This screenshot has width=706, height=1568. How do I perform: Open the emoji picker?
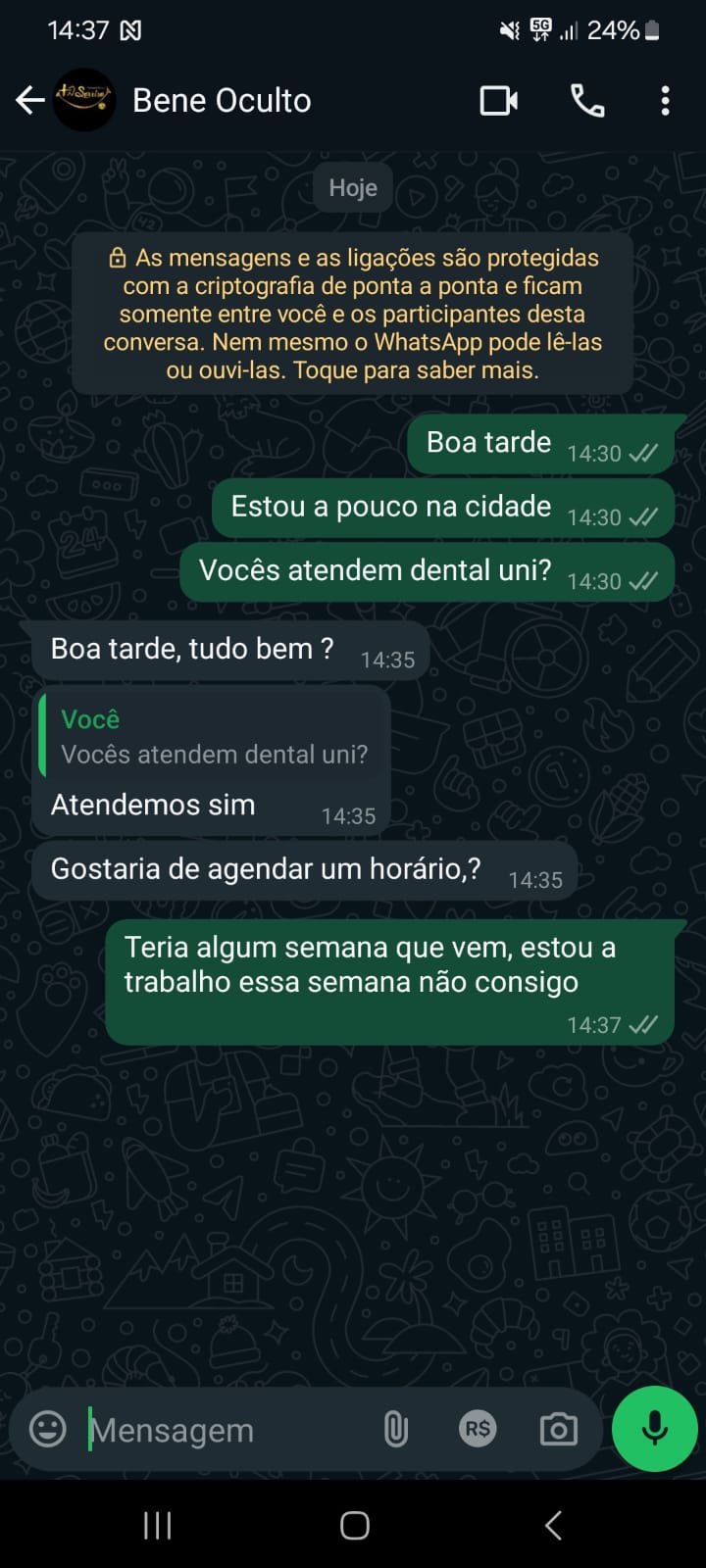point(48,1429)
